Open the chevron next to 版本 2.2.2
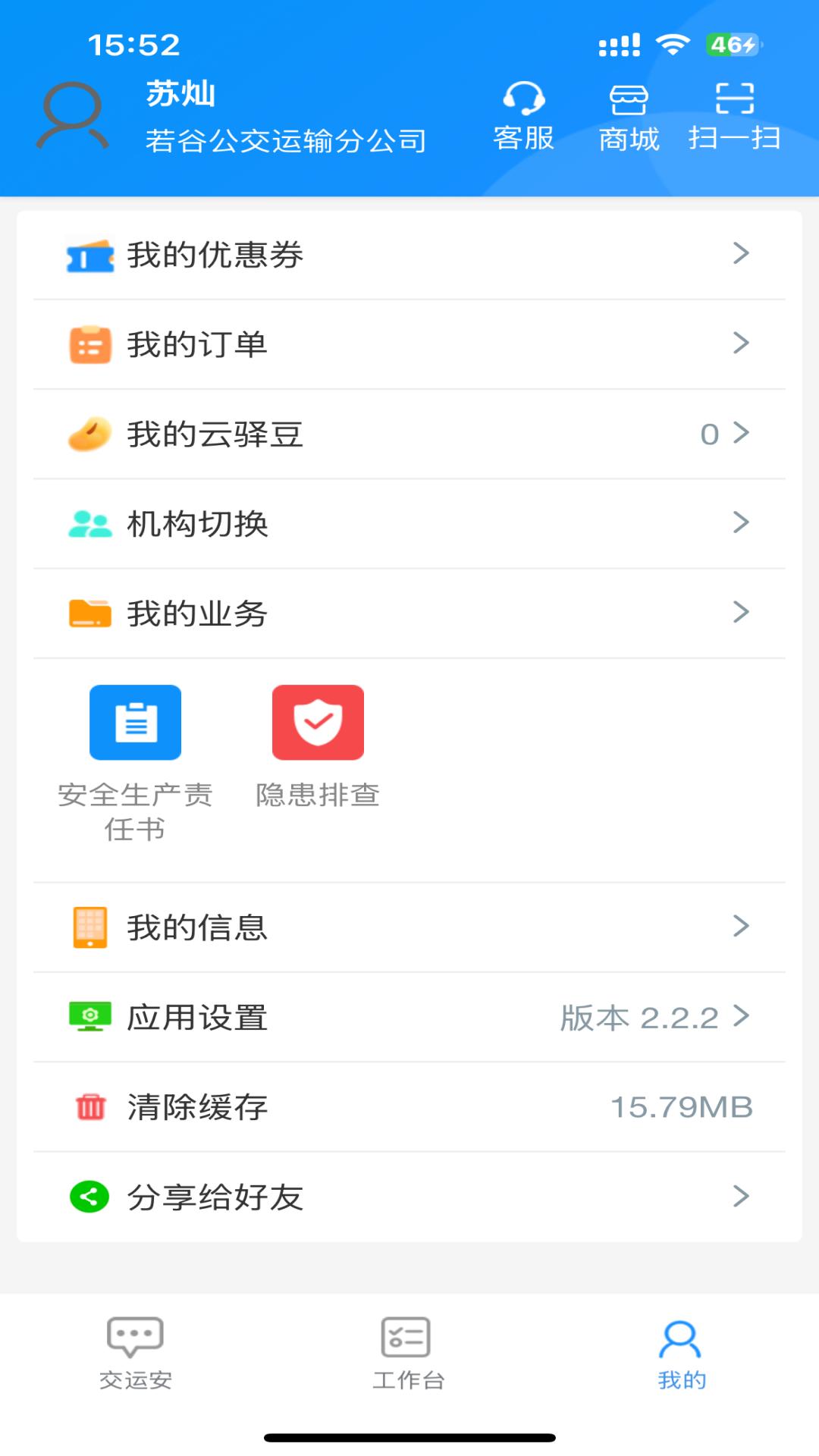The height and width of the screenshot is (1456, 819). tap(740, 1018)
